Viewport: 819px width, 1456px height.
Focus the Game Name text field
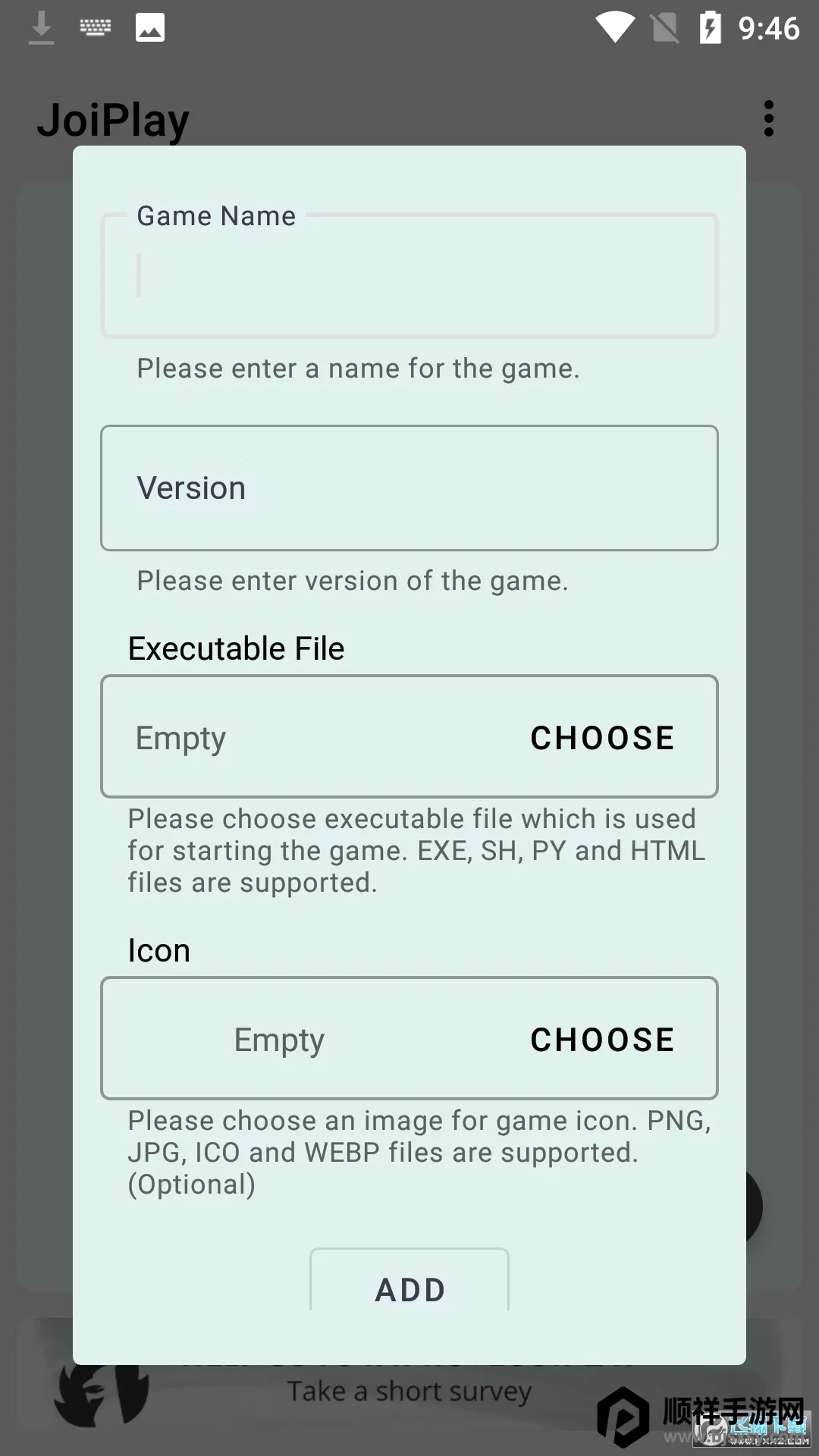tap(409, 277)
